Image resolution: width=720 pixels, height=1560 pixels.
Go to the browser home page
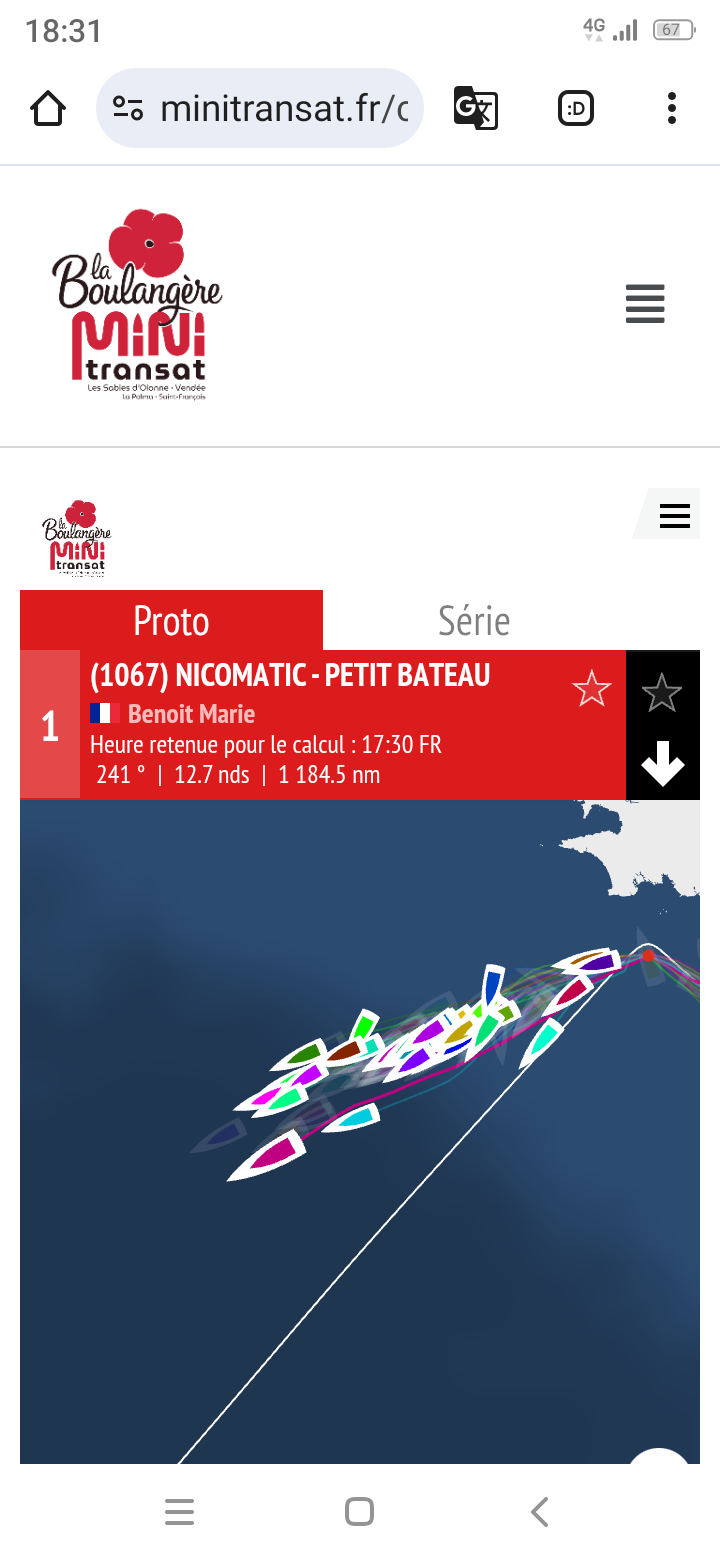(x=48, y=108)
